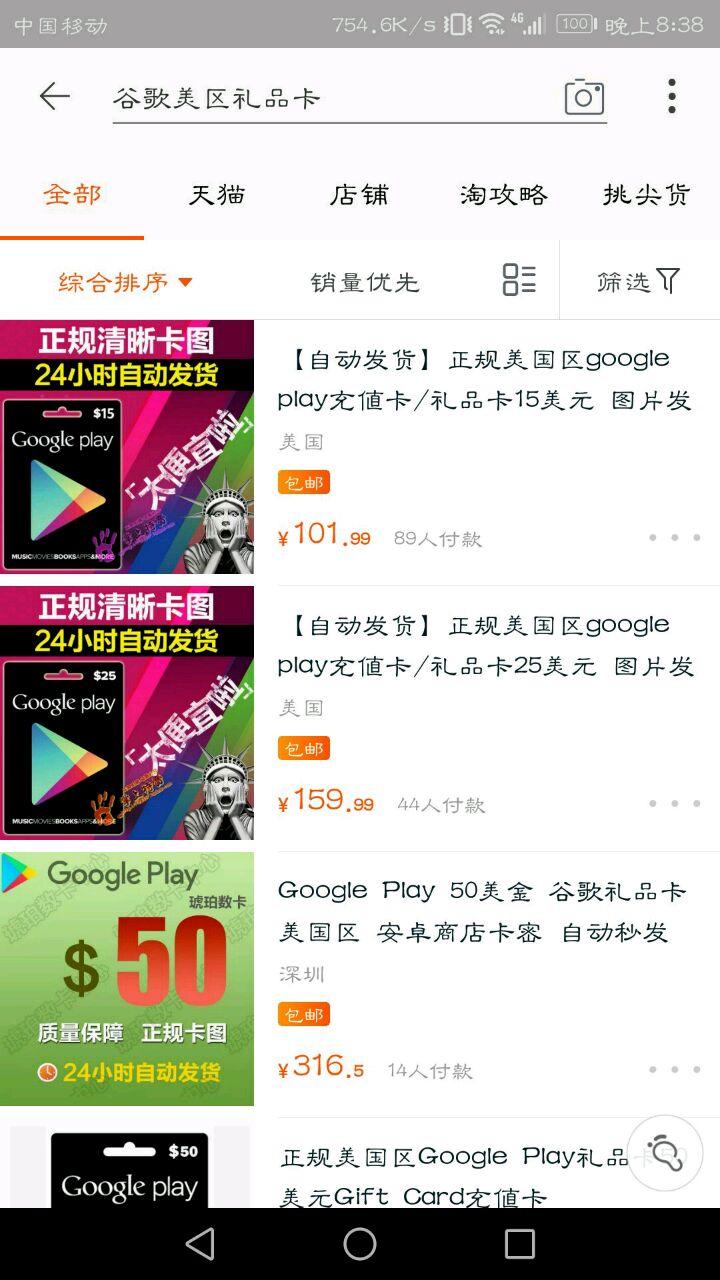Go back using the top-left arrow
The image size is (720, 1280).
(x=55, y=96)
